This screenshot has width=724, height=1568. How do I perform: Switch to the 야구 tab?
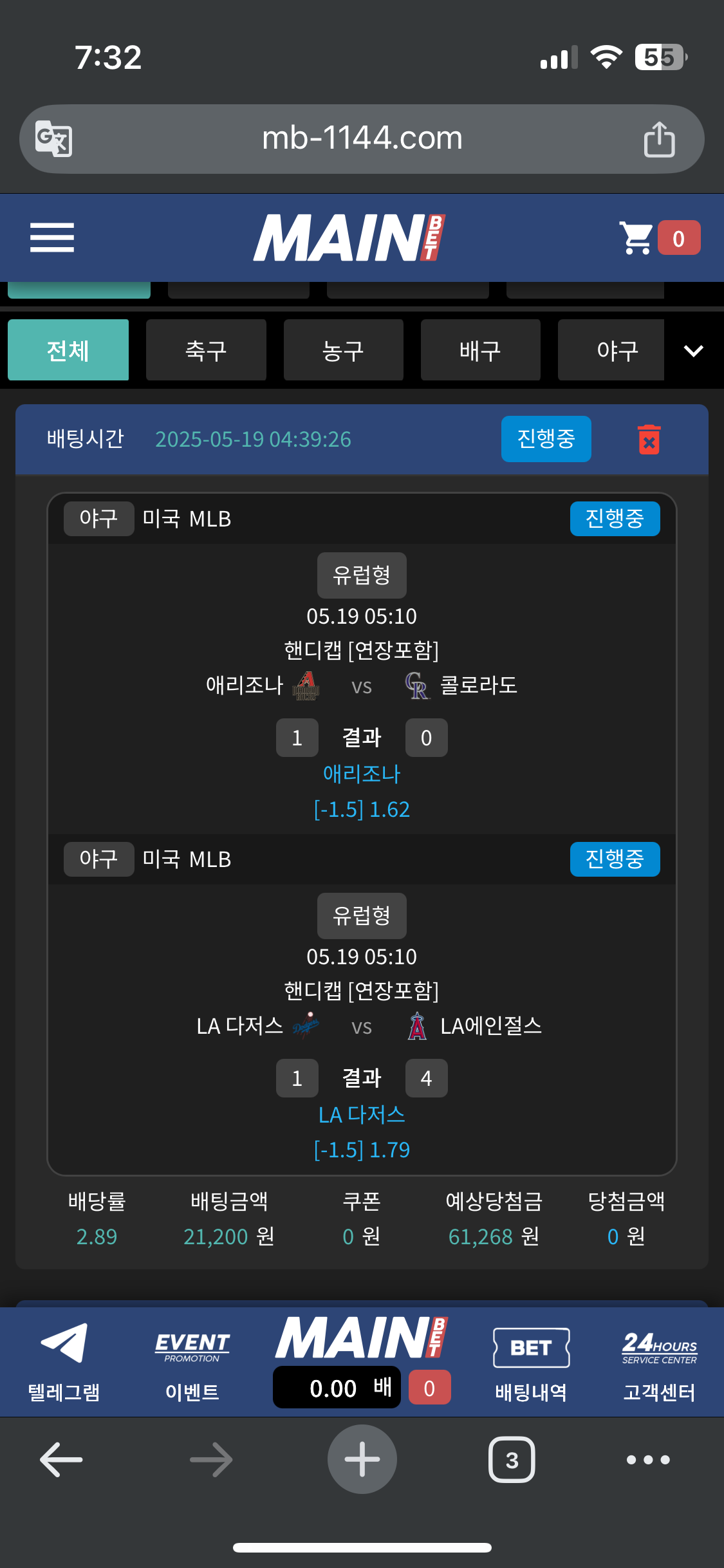pos(611,350)
